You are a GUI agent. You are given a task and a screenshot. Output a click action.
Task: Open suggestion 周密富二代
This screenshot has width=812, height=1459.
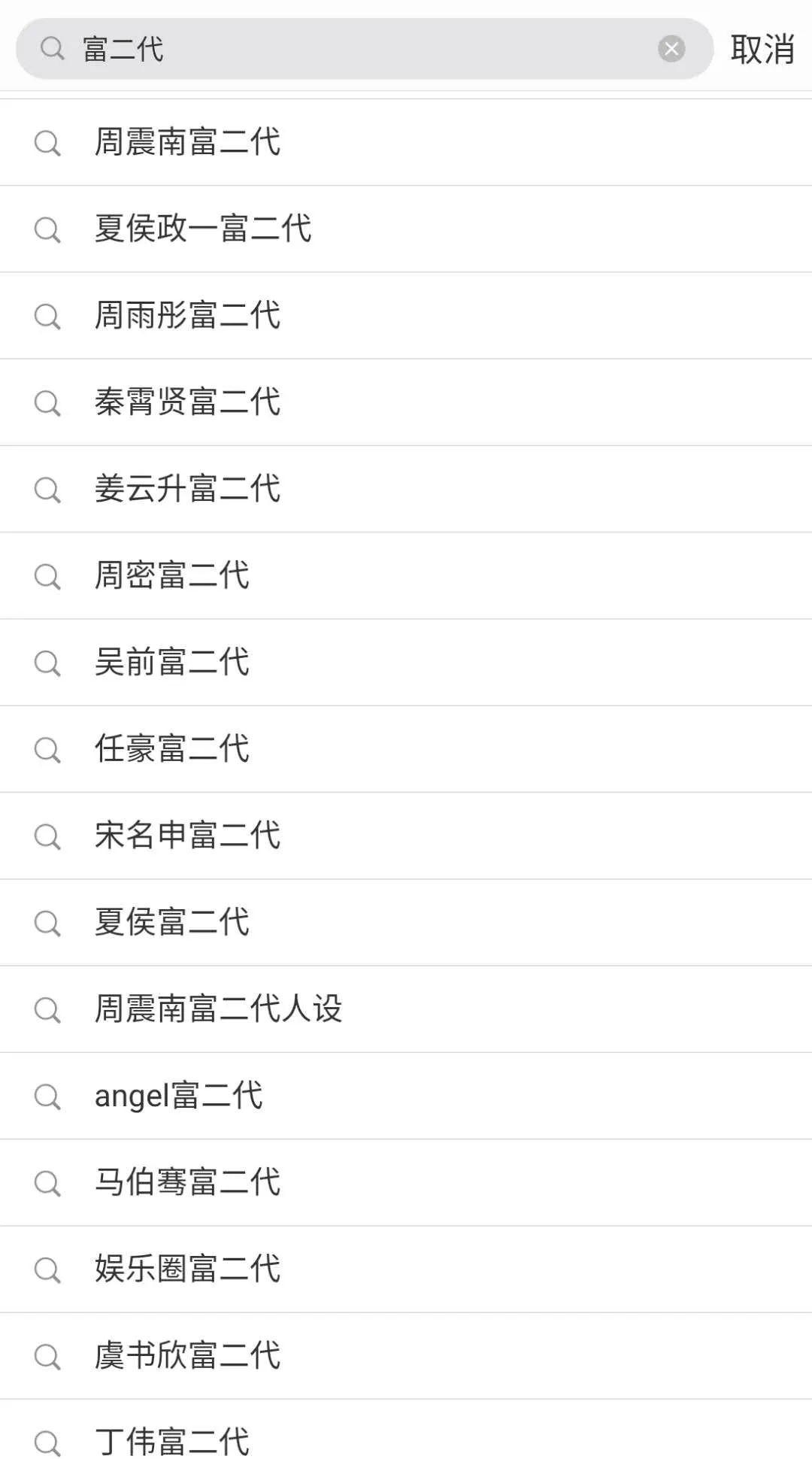[406, 575]
